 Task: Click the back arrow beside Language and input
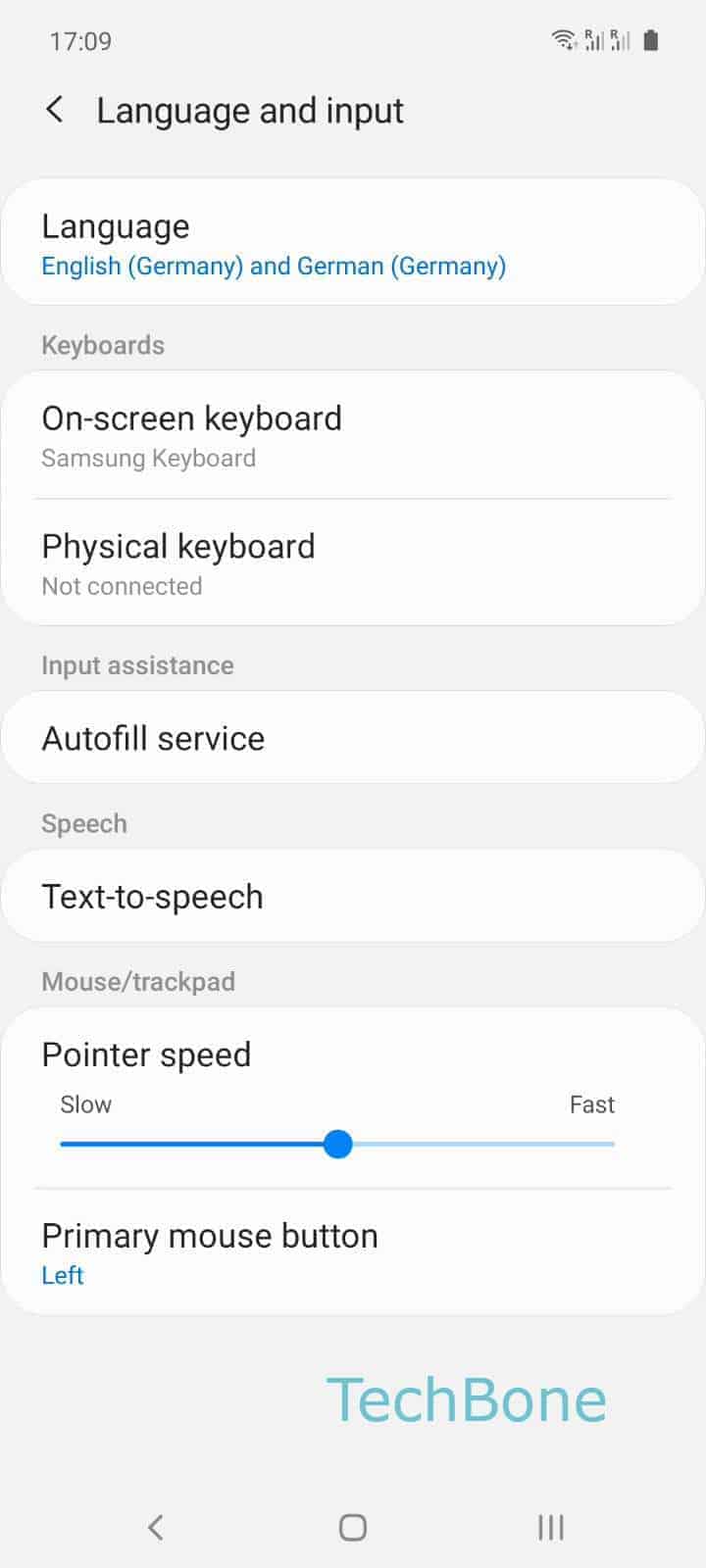click(x=55, y=110)
